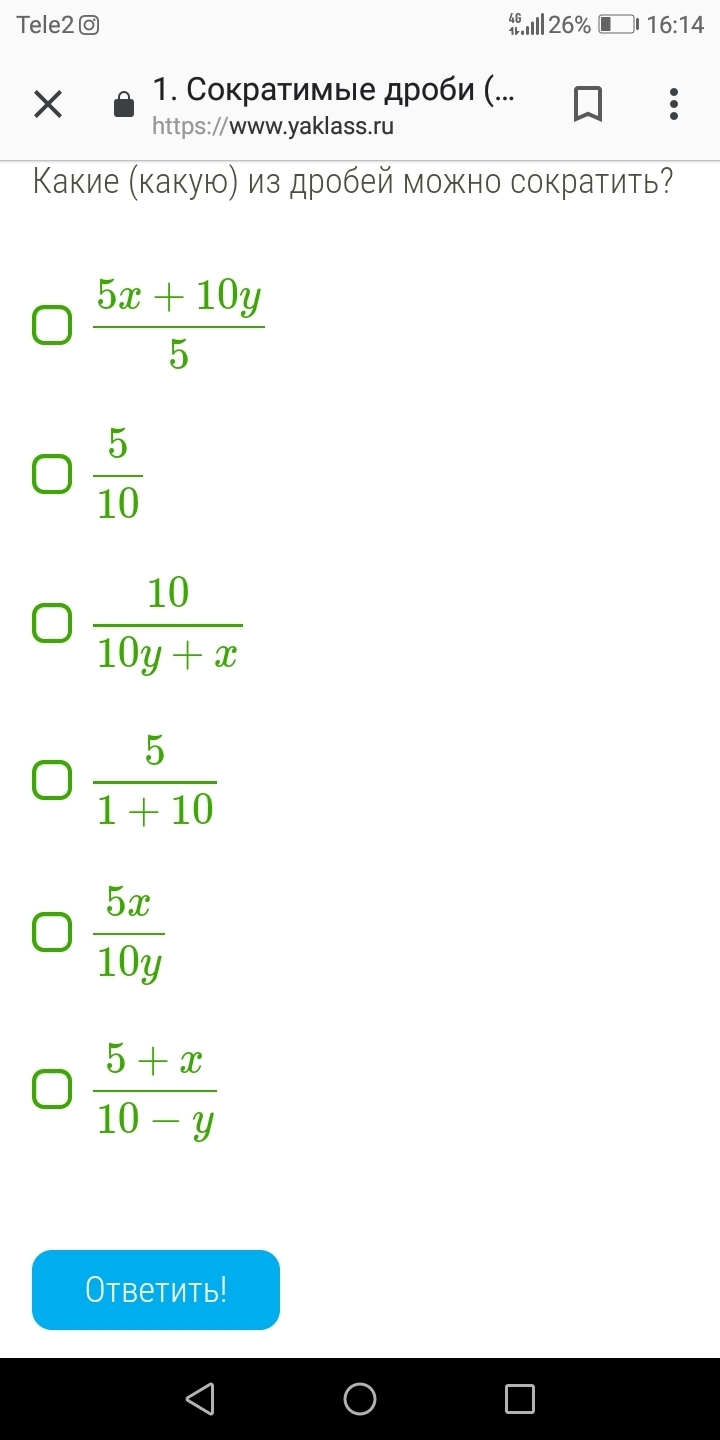The image size is (720, 1440).
Task: Check the 5x/10y fraction box
Action: click(52, 931)
